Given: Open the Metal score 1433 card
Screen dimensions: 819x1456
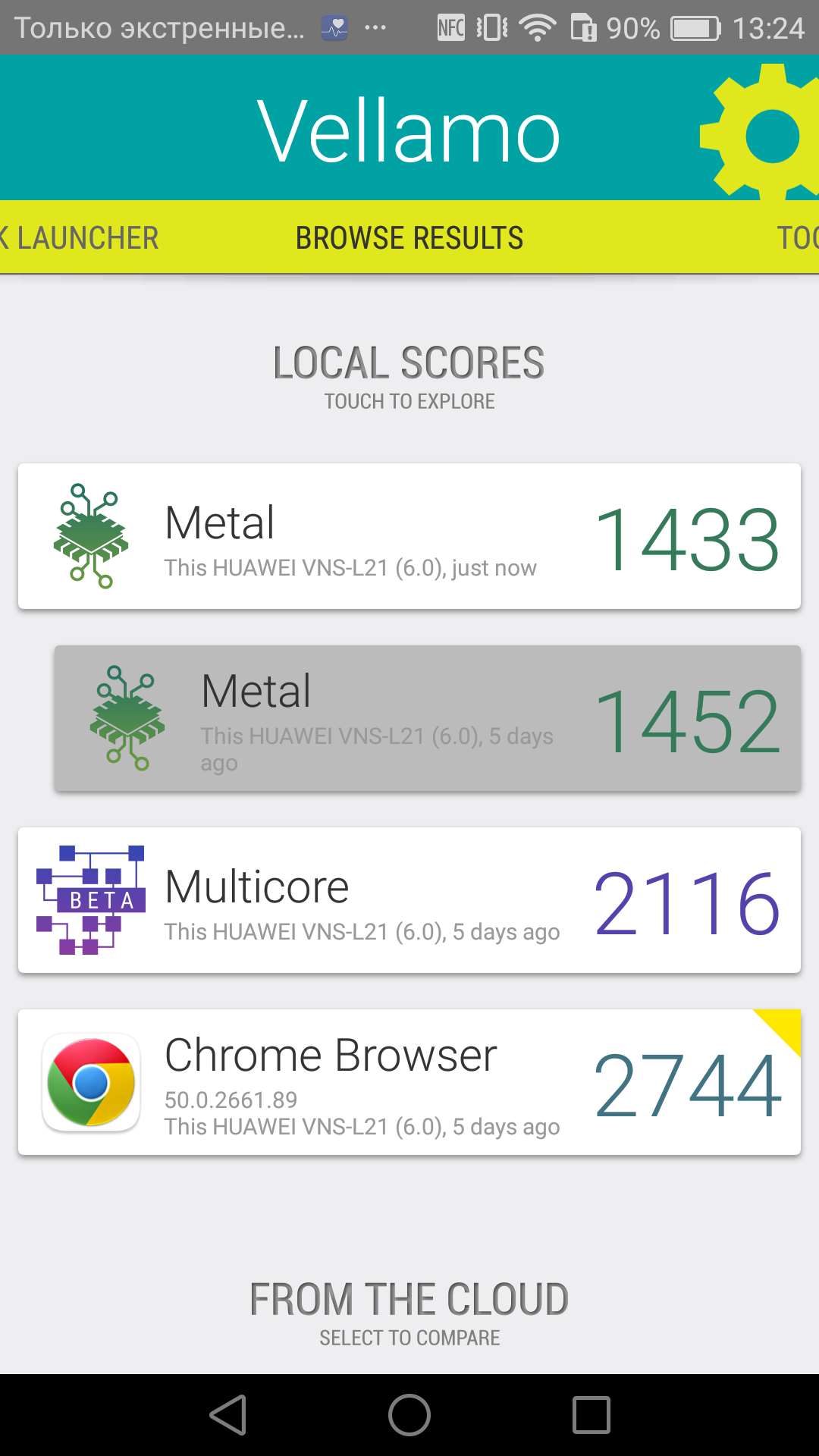Looking at the screenshot, I should point(409,536).
